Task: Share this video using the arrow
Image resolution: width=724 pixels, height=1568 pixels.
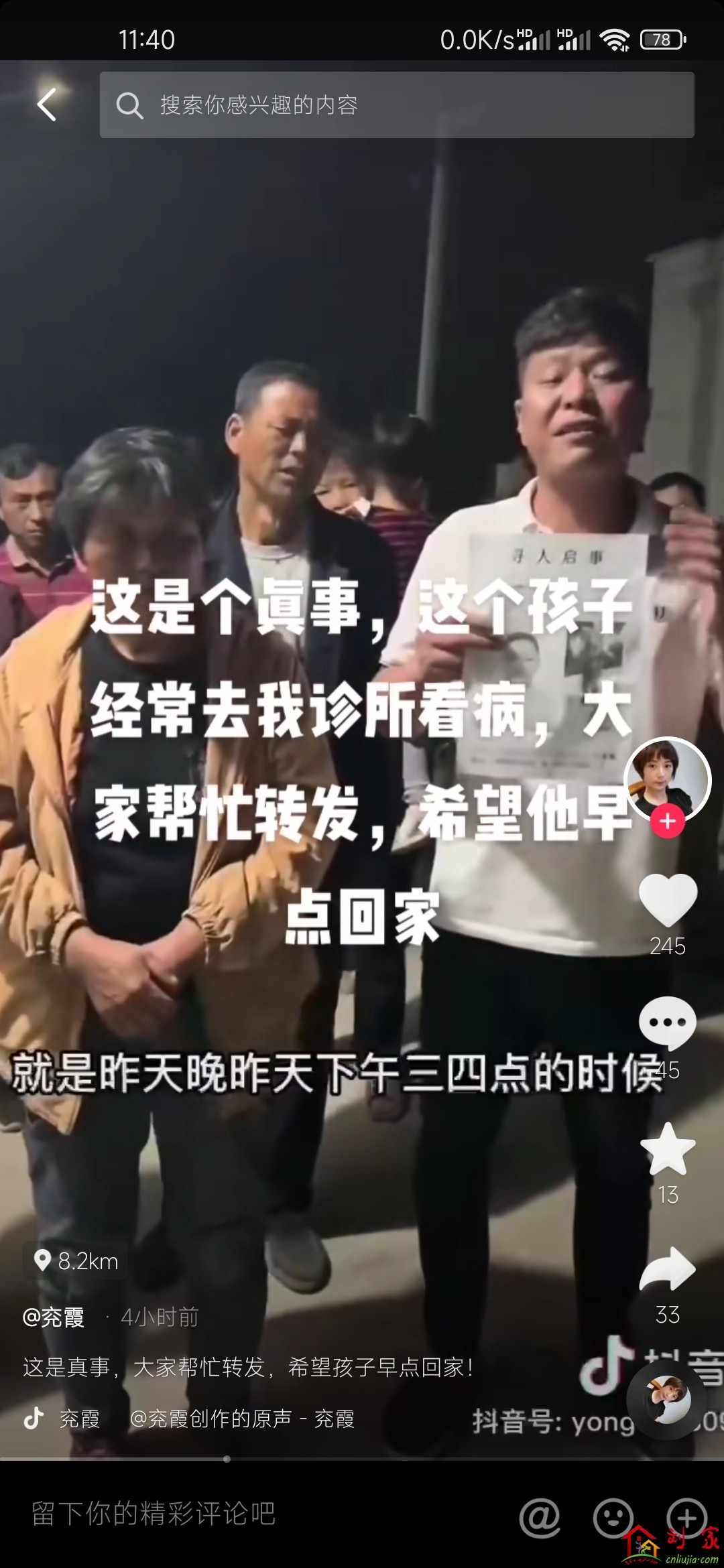Action: [x=668, y=1270]
